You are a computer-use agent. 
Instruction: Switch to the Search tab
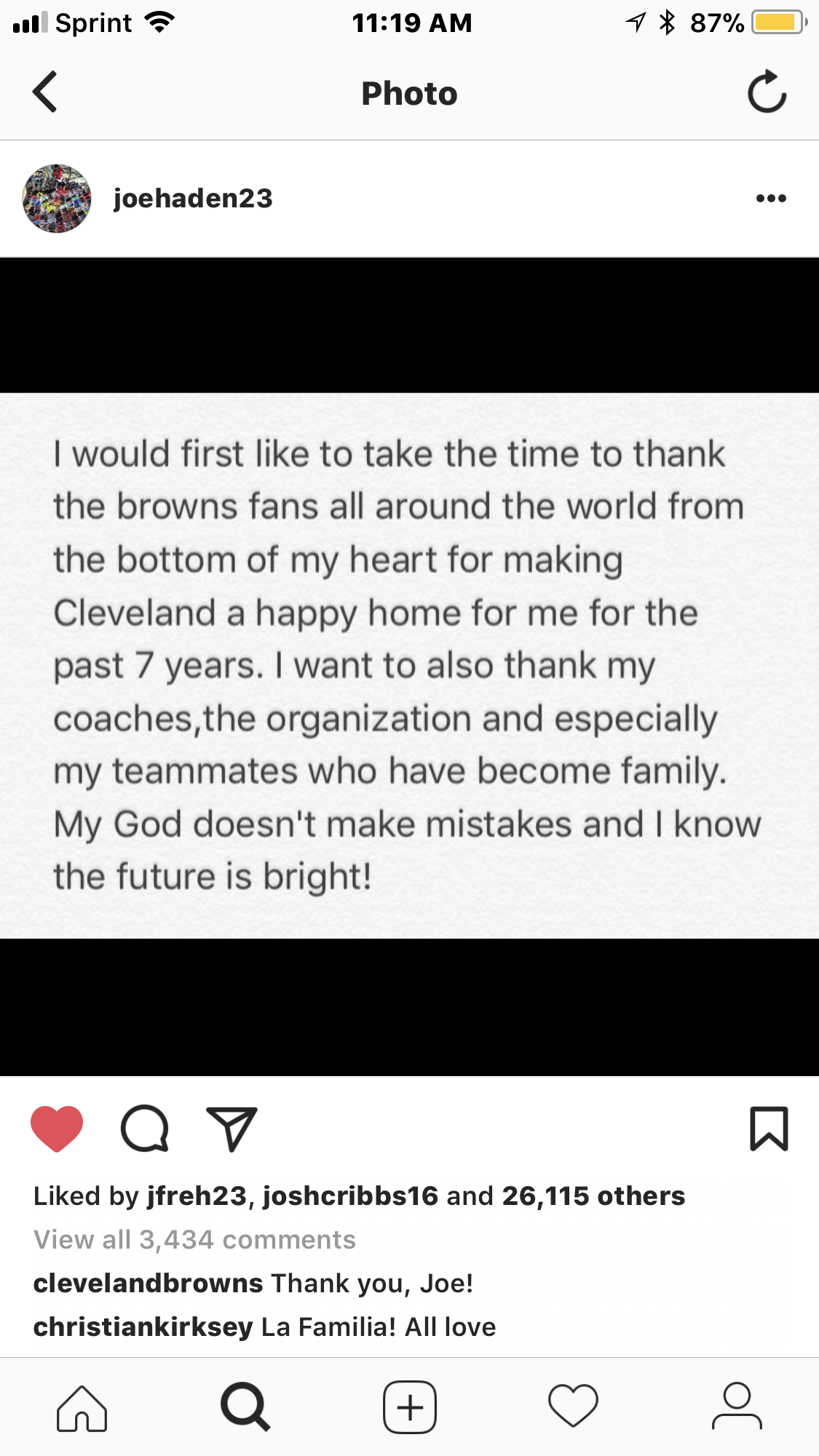tap(245, 1407)
